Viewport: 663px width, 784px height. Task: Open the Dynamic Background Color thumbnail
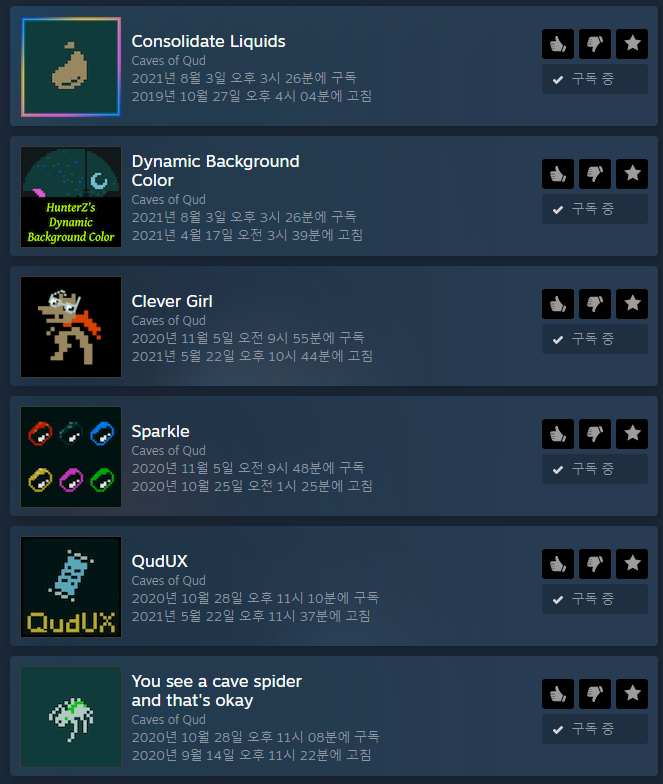(x=71, y=197)
